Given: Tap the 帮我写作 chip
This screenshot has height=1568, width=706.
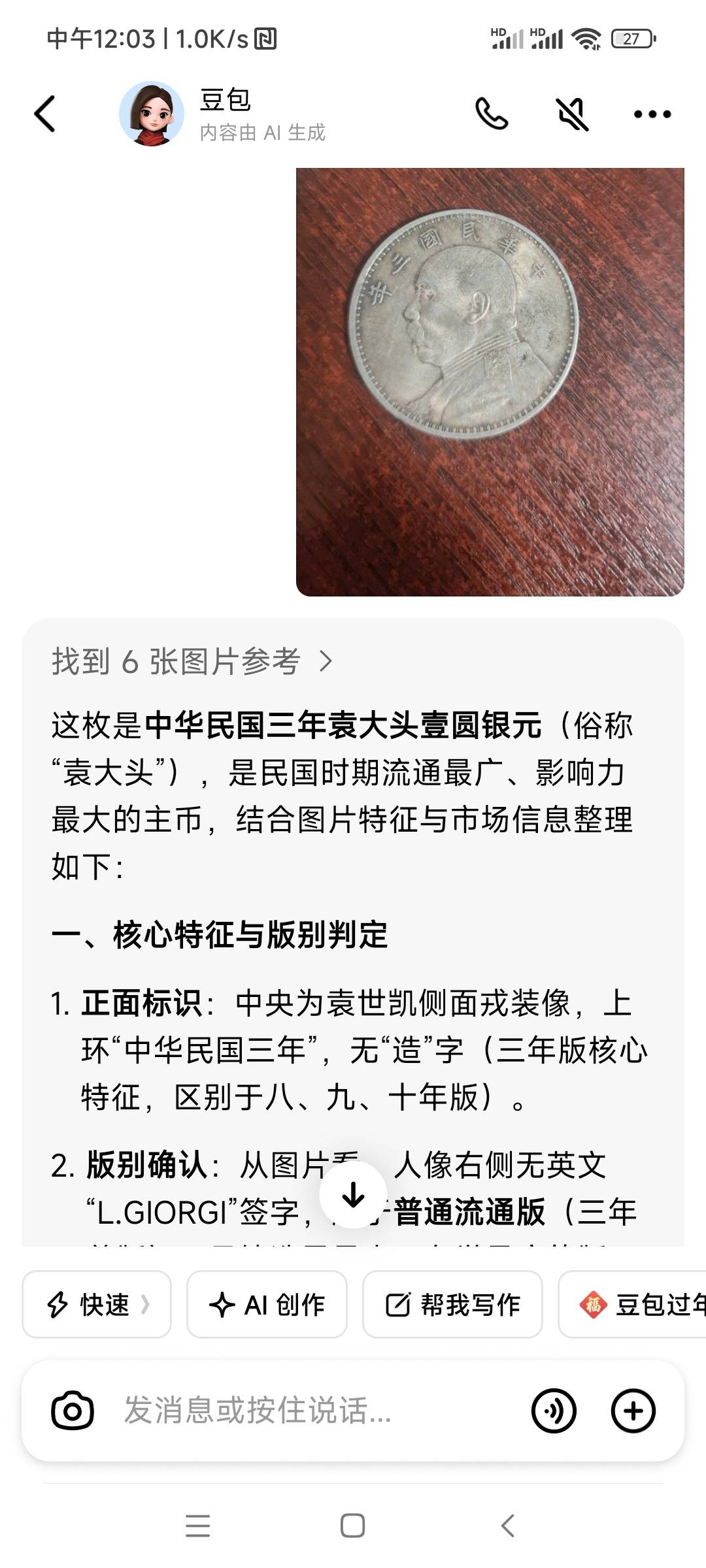Looking at the screenshot, I should [452, 1305].
